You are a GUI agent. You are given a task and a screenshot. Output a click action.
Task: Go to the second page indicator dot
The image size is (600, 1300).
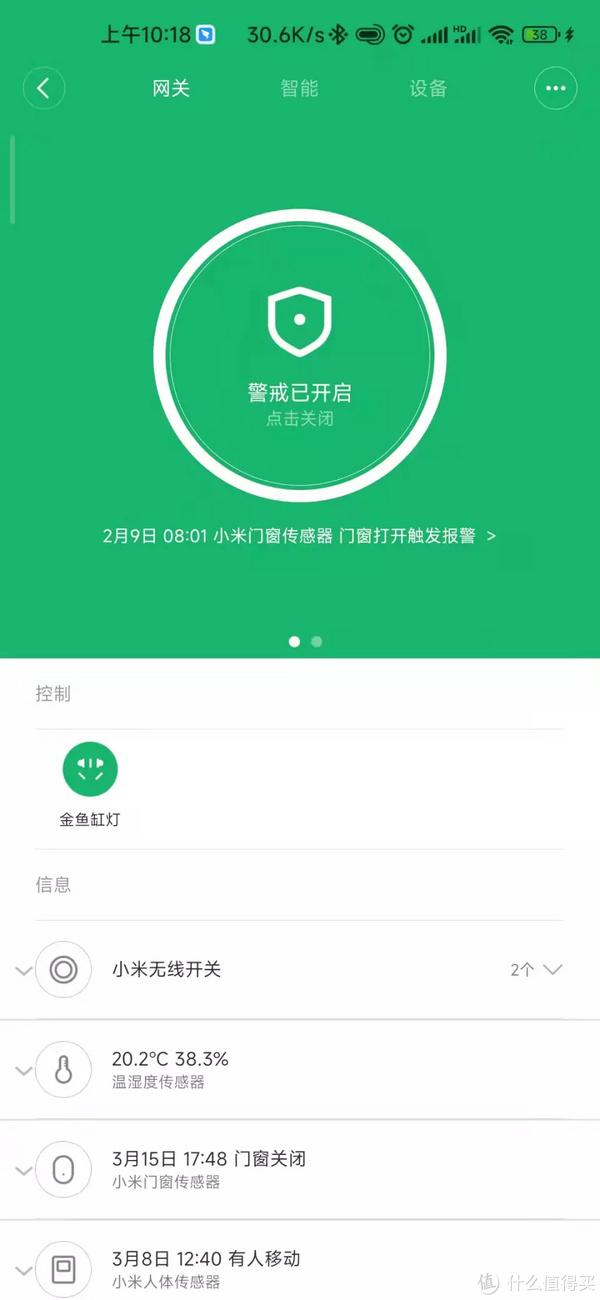point(317,641)
